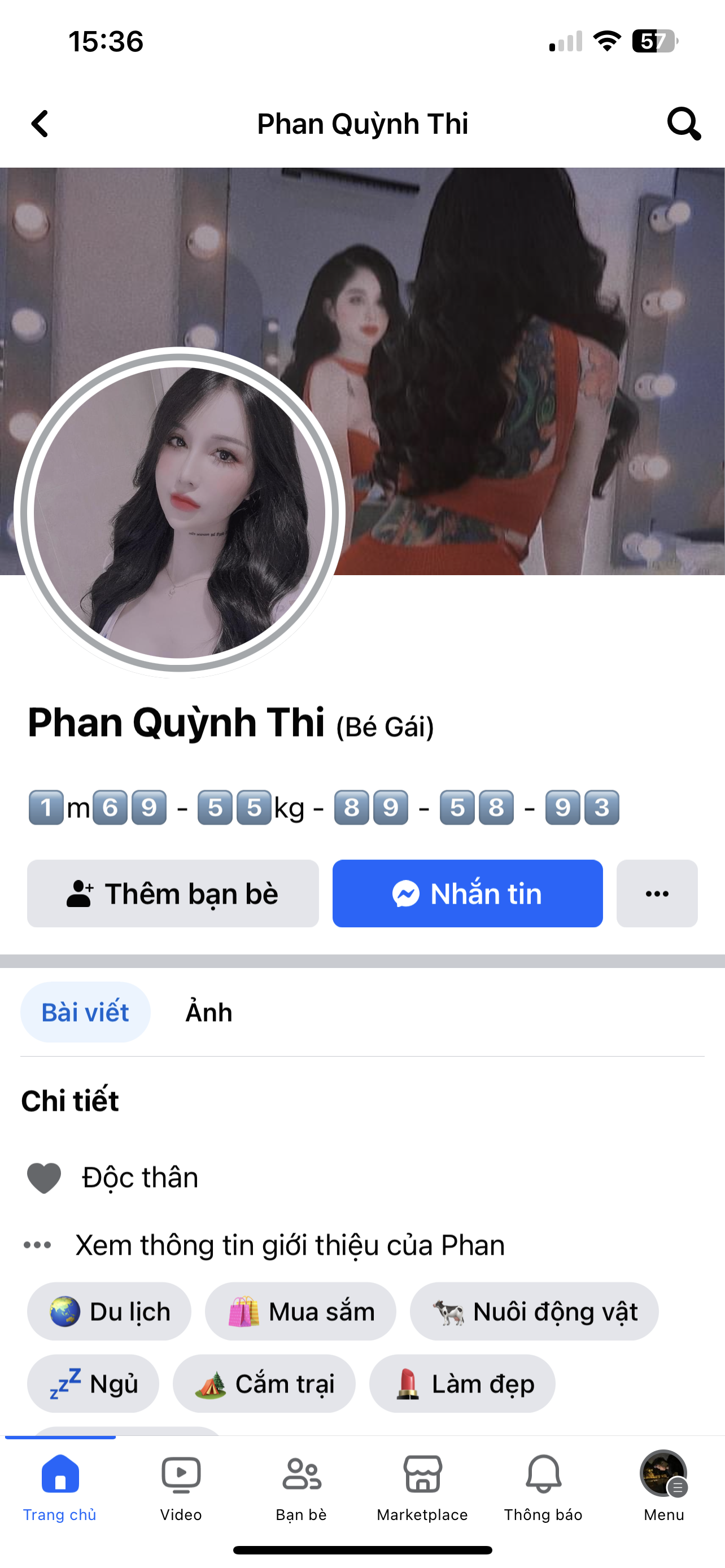Select the Mua sắm hobby chip
The image size is (725, 1568).
[x=301, y=1312]
